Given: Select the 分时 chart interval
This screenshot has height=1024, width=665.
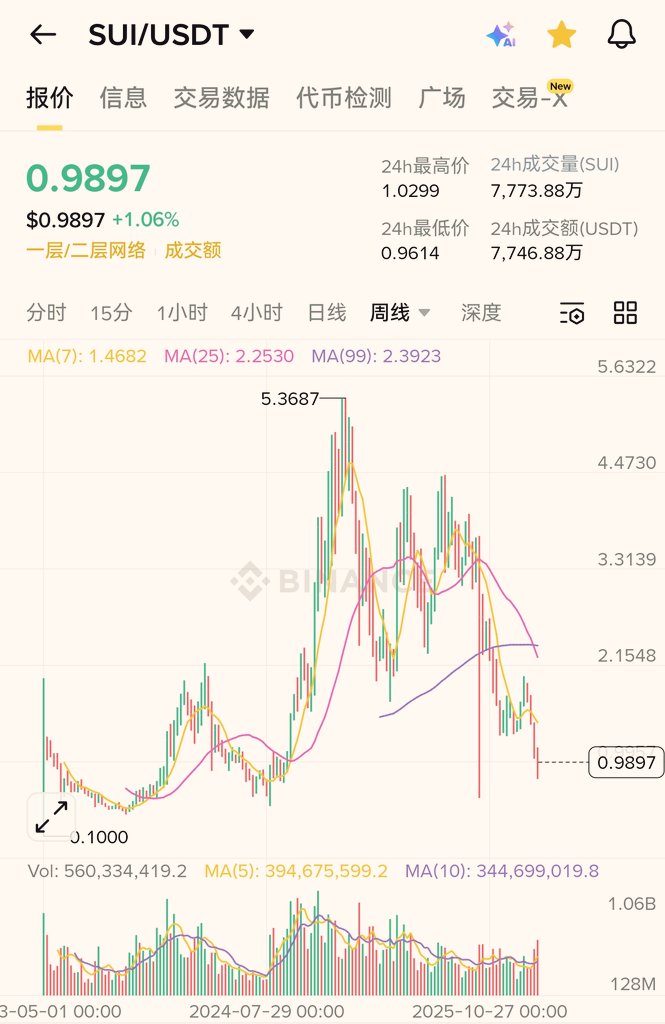Looking at the screenshot, I should pyautogui.click(x=46, y=313).
